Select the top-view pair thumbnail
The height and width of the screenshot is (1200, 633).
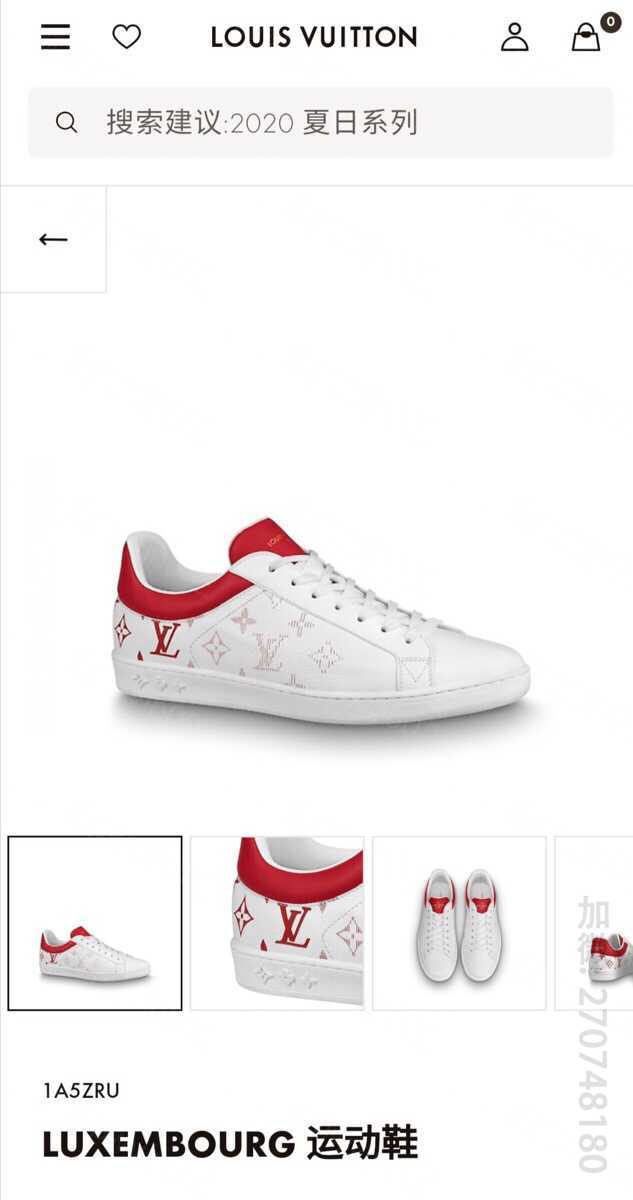pos(459,923)
